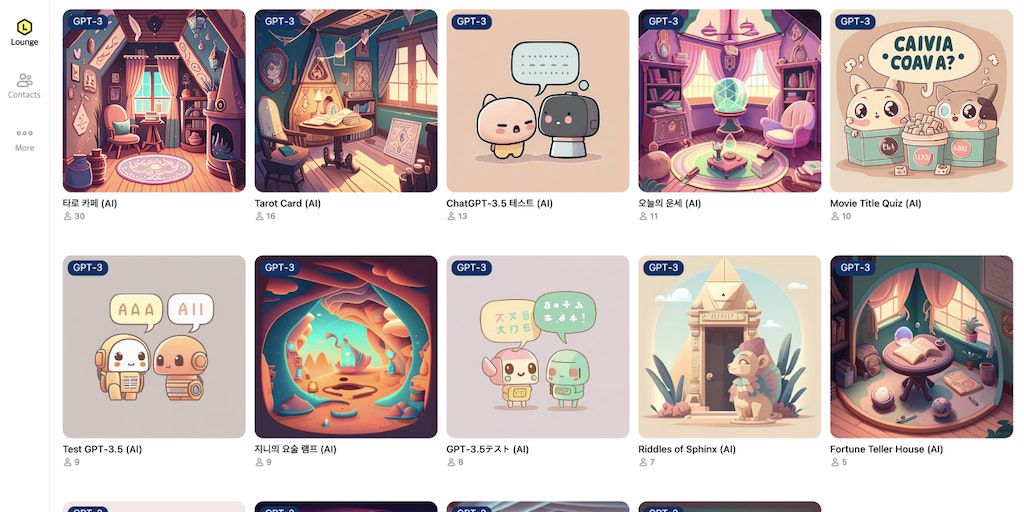Open the Riddles of Sphinx (AI) room
This screenshot has height=512, width=1024.
730,347
